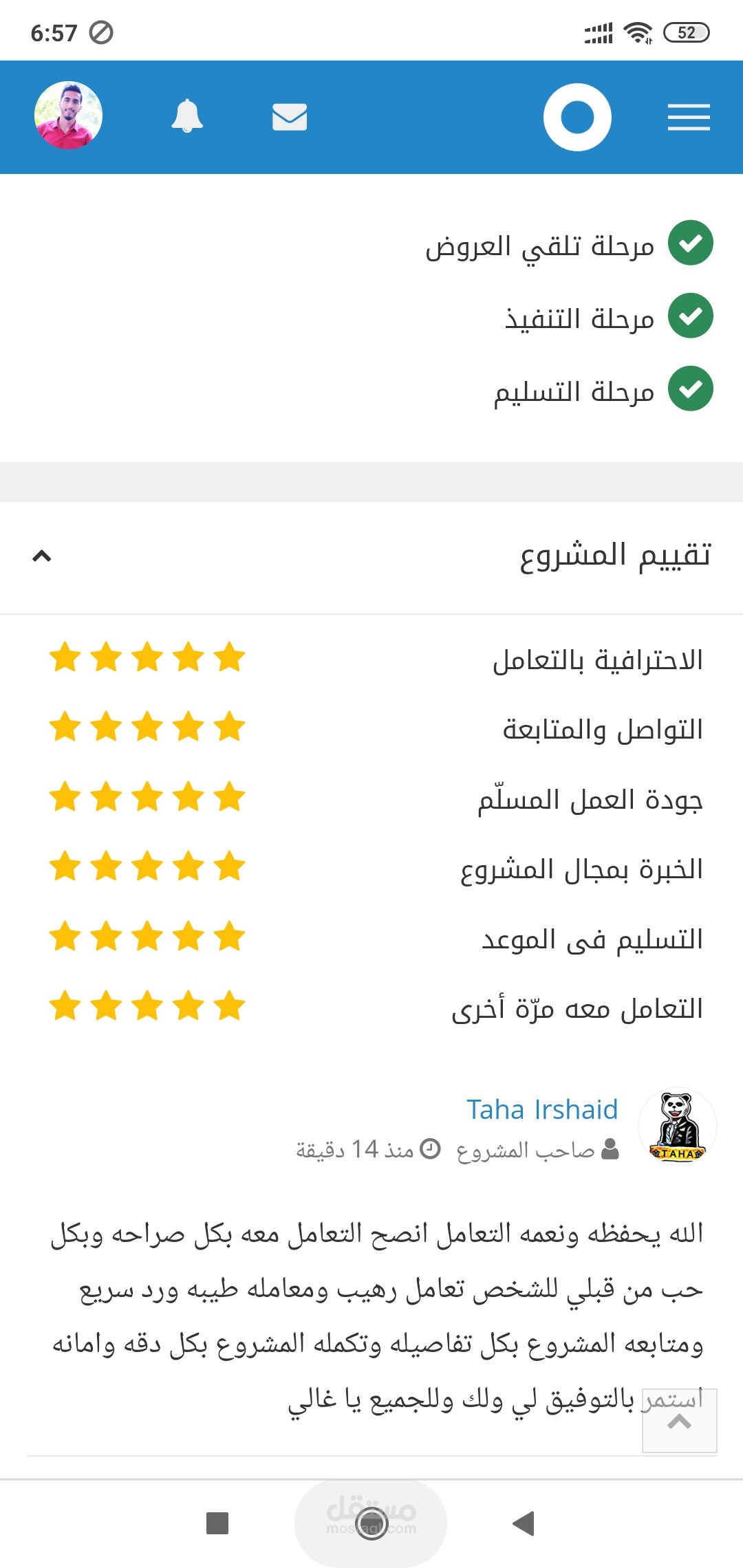Open your profile avatar in header
Viewport: 743px width, 1568px height.
pos(69,116)
